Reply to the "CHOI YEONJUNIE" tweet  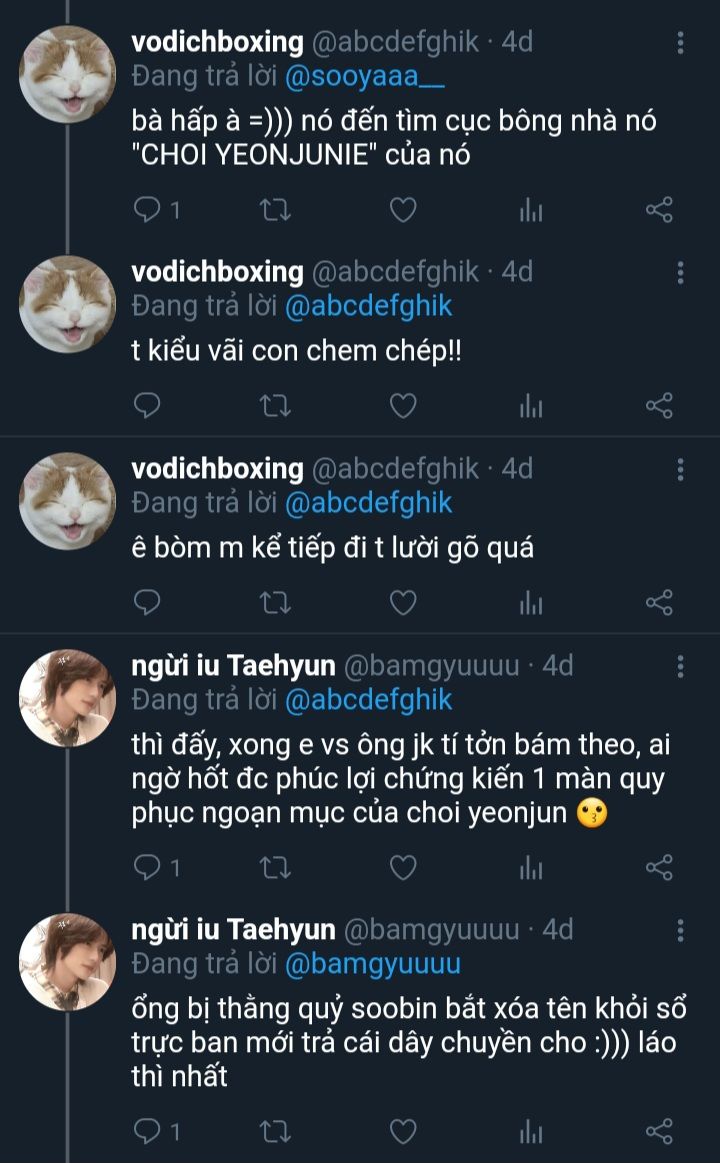tap(148, 210)
